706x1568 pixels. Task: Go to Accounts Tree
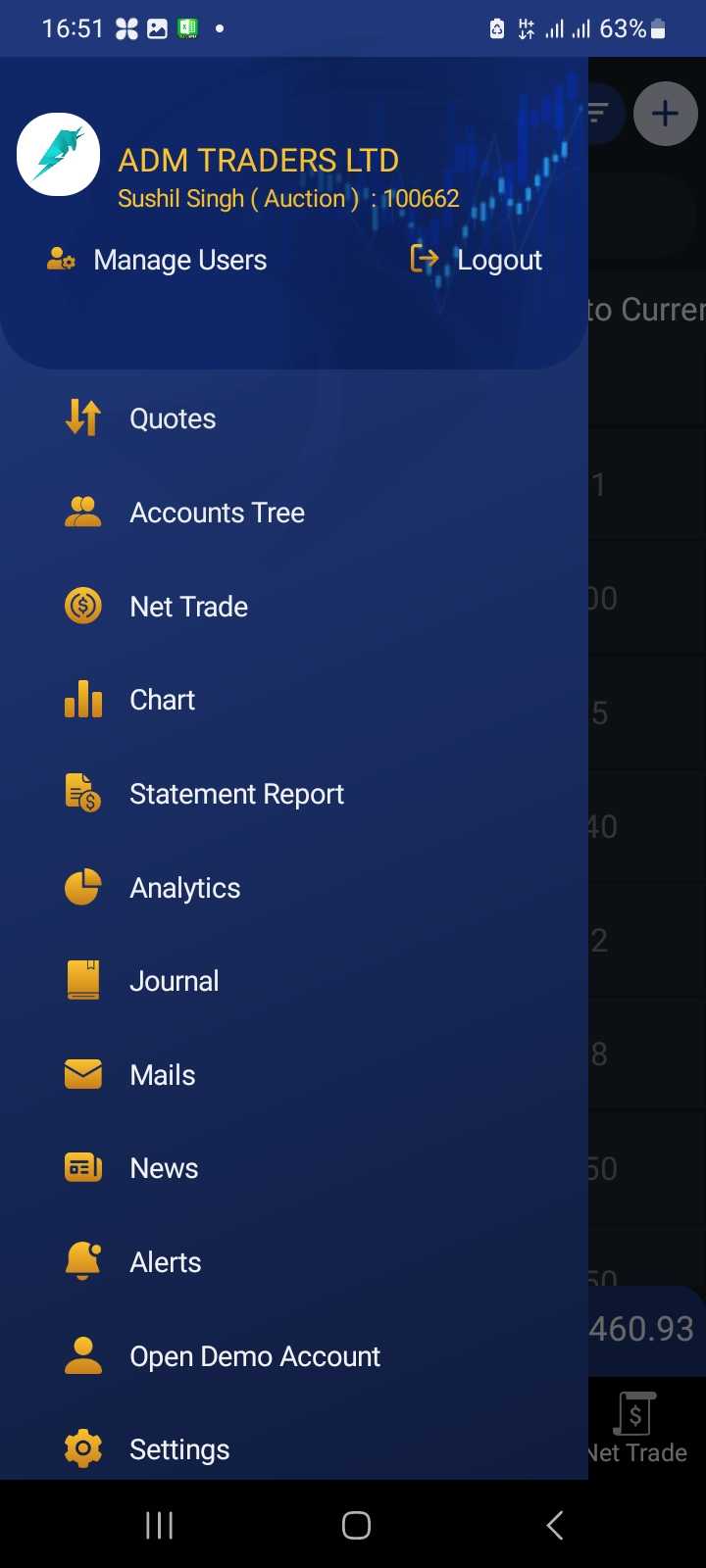coord(294,513)
